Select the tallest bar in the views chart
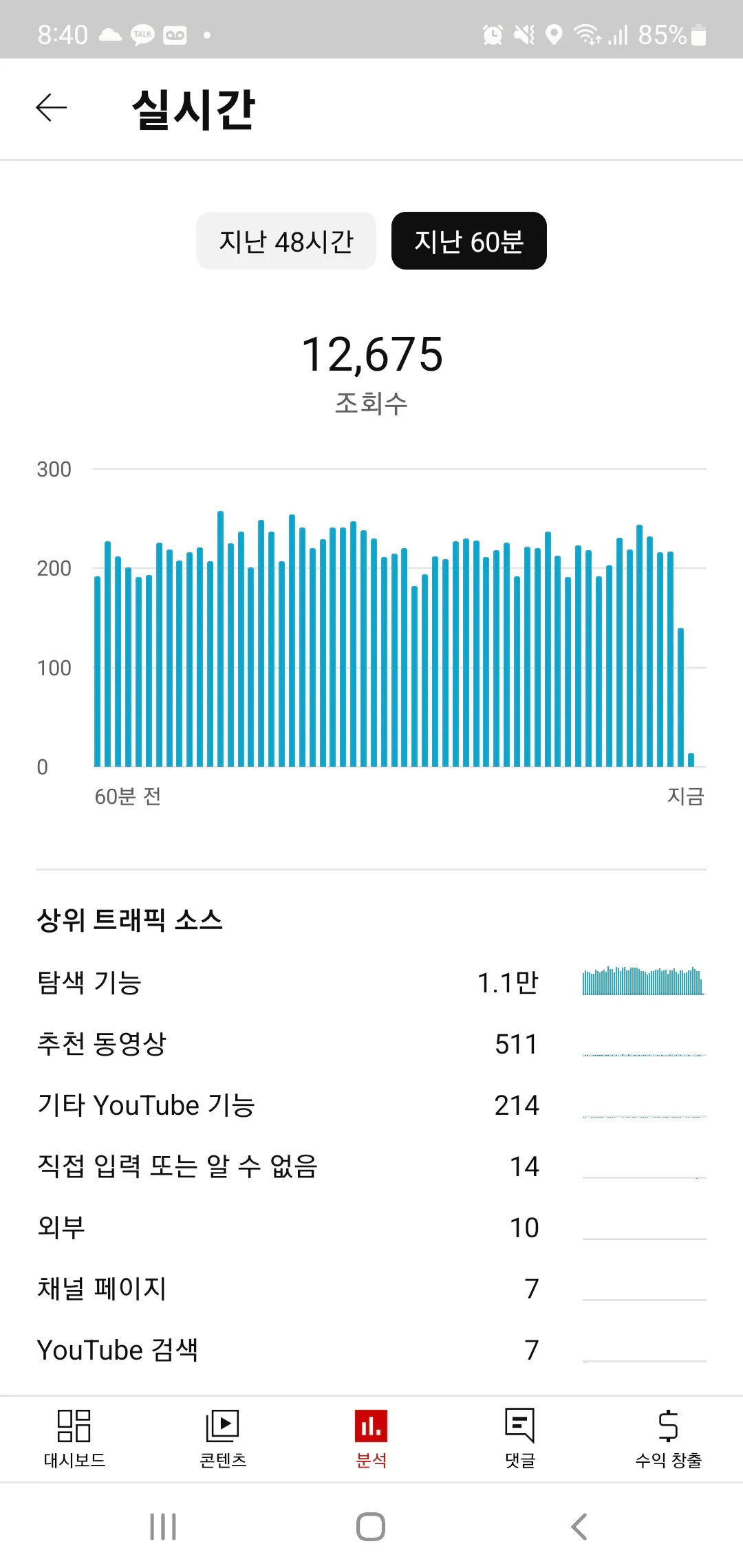This screenshot has width=743, height=1568. pyautogui.click(x=219, y=640)
